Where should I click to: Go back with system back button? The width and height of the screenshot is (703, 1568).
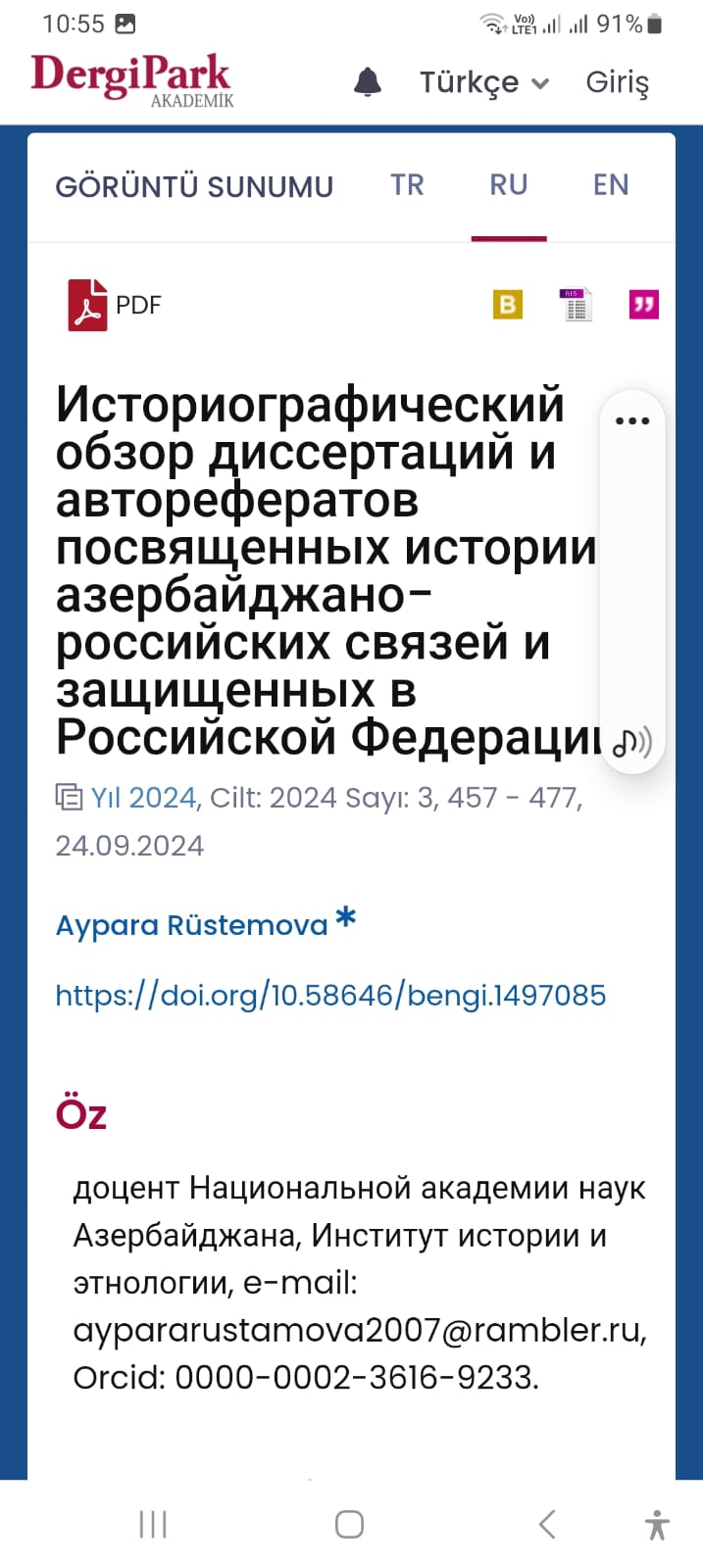click(x=547, y=1524)
